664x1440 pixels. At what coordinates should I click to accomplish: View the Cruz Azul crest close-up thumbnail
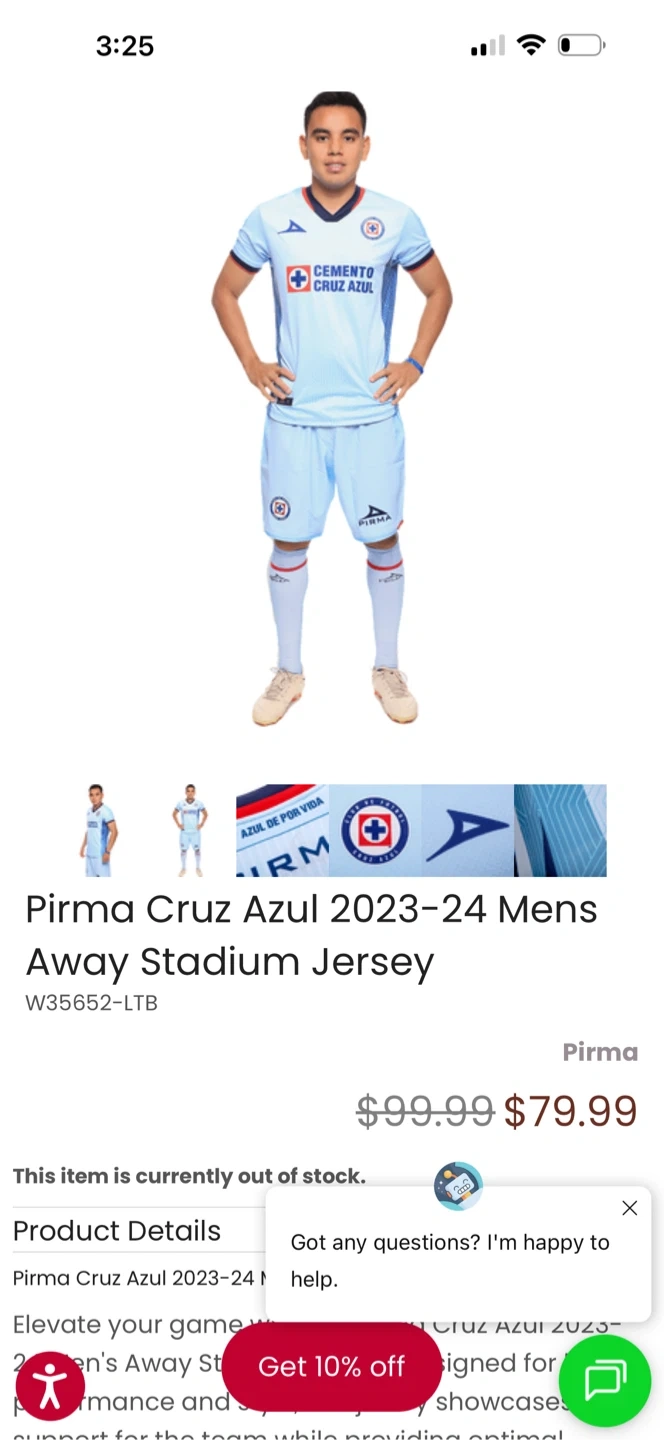tap(375, 830)
